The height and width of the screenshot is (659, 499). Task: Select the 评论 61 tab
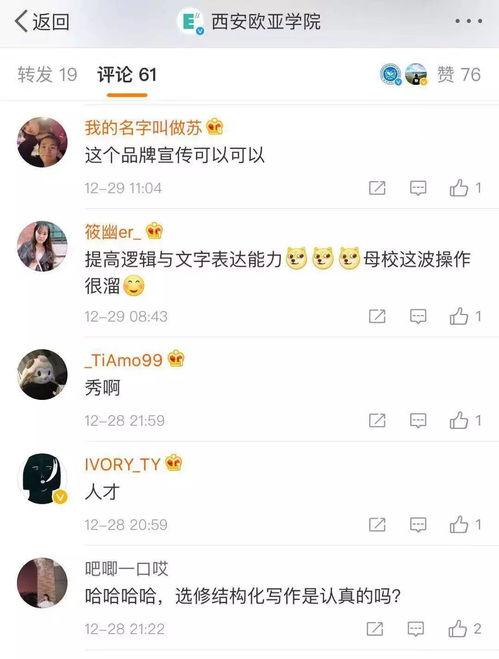(127, 75)
